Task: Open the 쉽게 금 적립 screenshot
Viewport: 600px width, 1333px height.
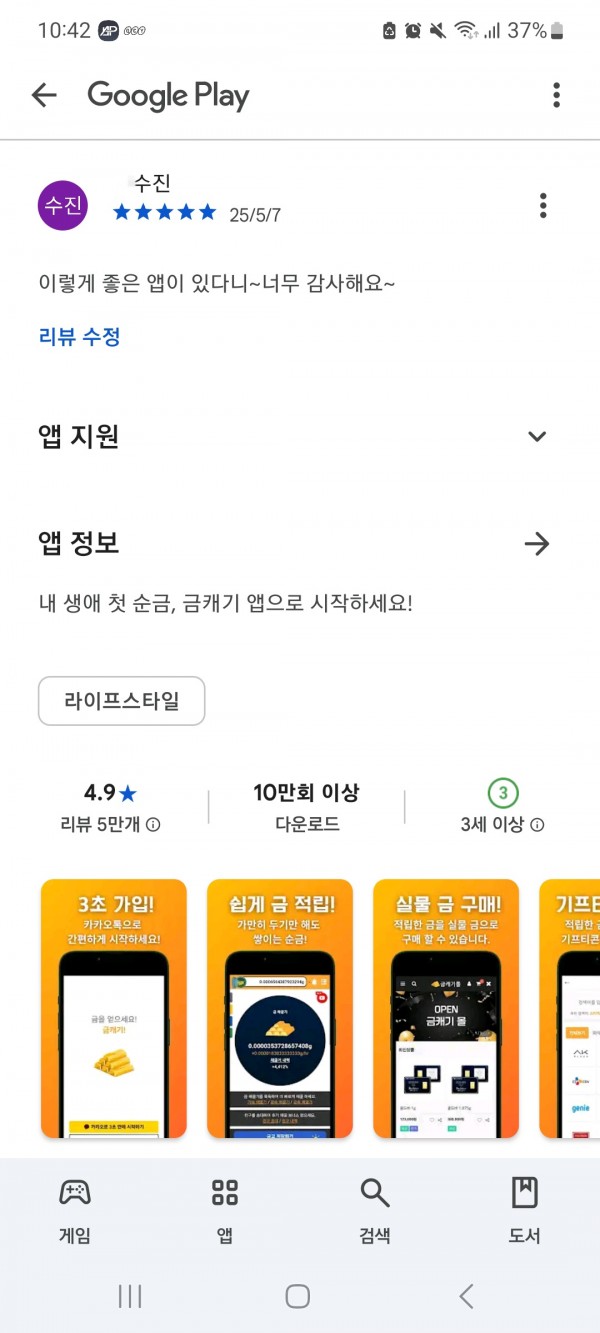Action: pyautogui.click(x=280, y=1008)
